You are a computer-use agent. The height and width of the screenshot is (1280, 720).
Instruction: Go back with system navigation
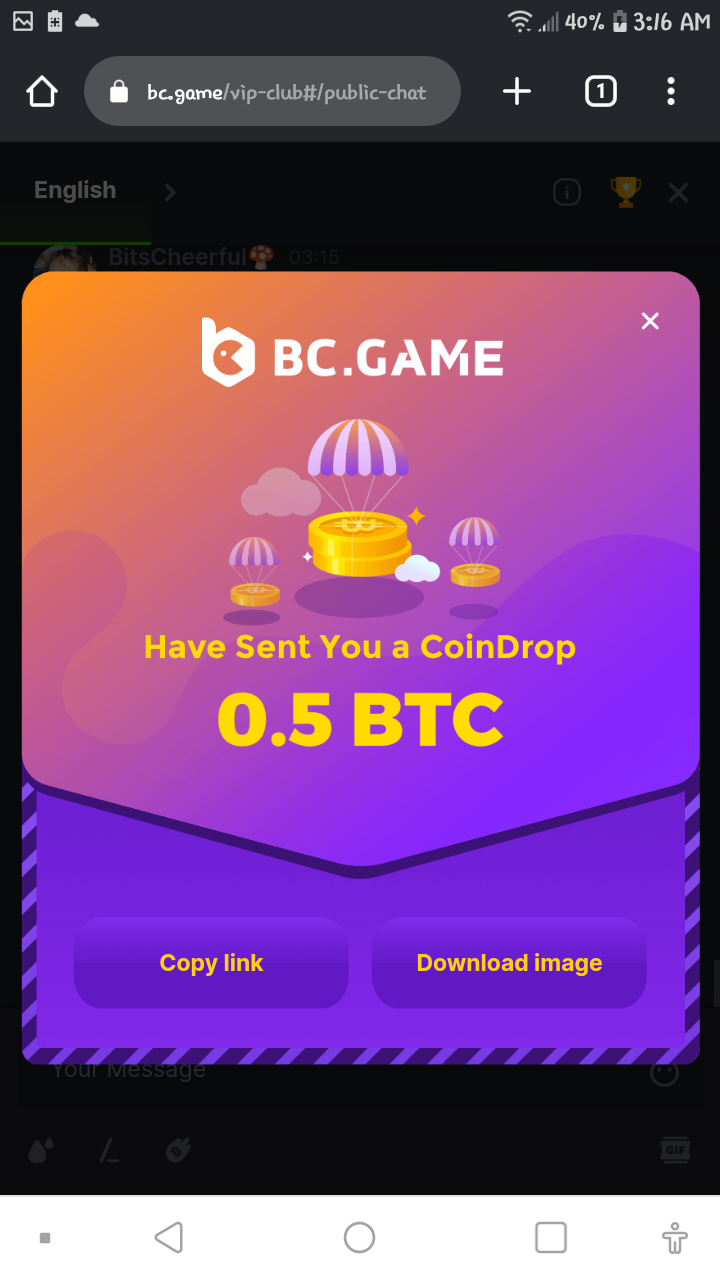tap(169, 1237)
